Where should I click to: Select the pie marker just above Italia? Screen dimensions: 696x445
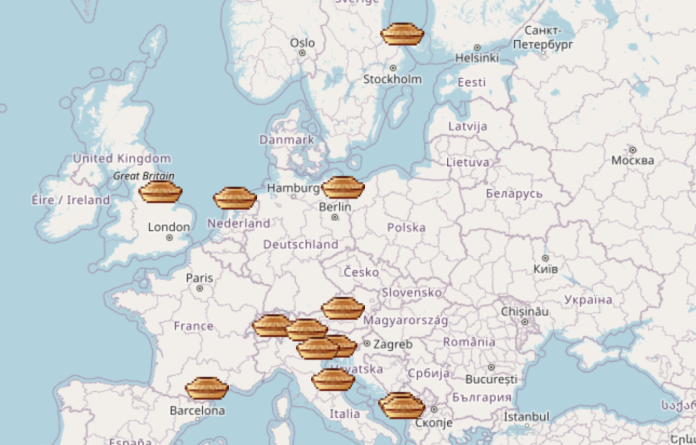pos(333,380)
